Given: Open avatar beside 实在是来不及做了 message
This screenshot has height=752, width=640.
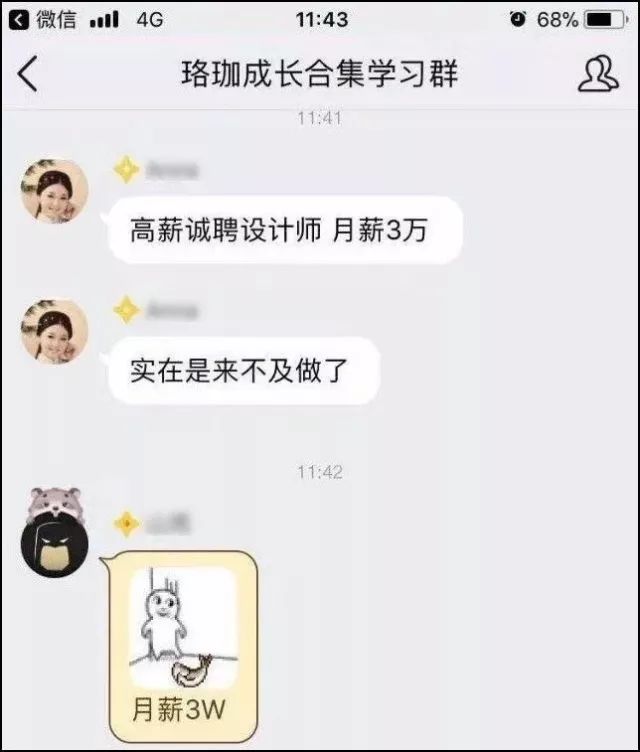Looking at the screenshot, I should pyautogui.click(x=54, y=331).
